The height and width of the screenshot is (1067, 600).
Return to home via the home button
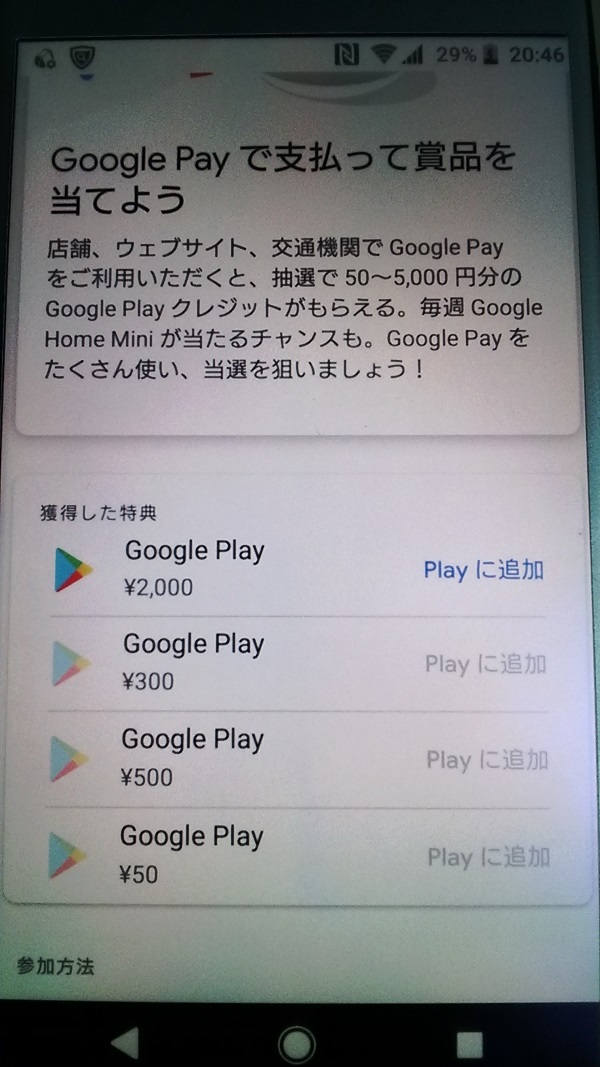coord(297,1044)
